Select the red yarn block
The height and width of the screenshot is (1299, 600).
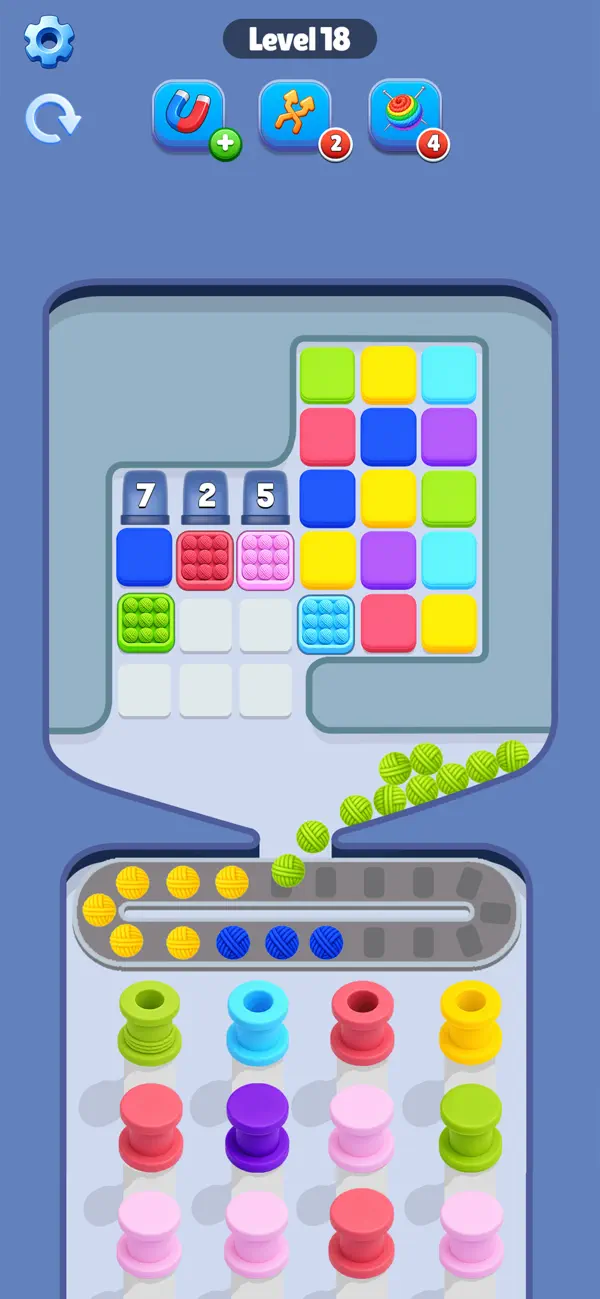pos(206,560)
